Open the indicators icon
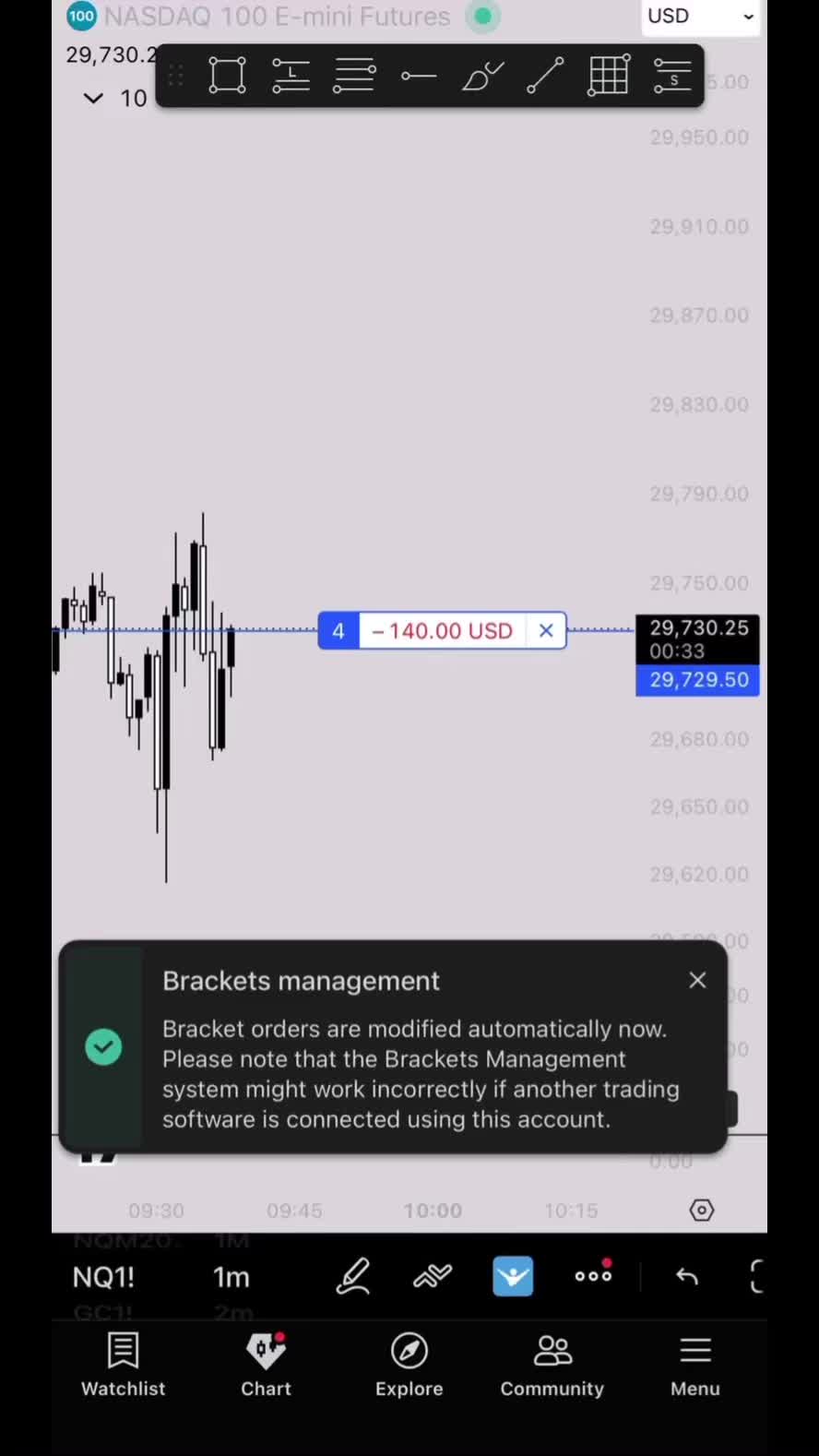 pyautogui.click(x=433, y=1277)
